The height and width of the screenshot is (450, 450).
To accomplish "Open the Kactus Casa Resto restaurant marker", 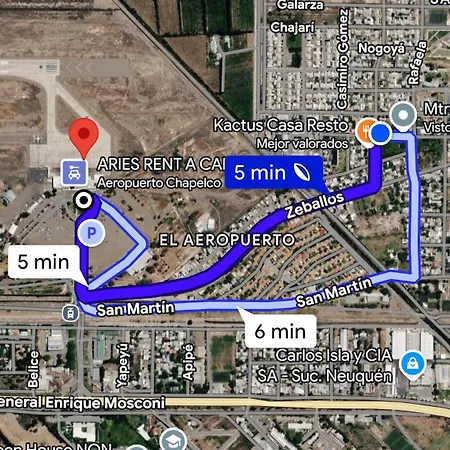I will click(x=366, y=132).
